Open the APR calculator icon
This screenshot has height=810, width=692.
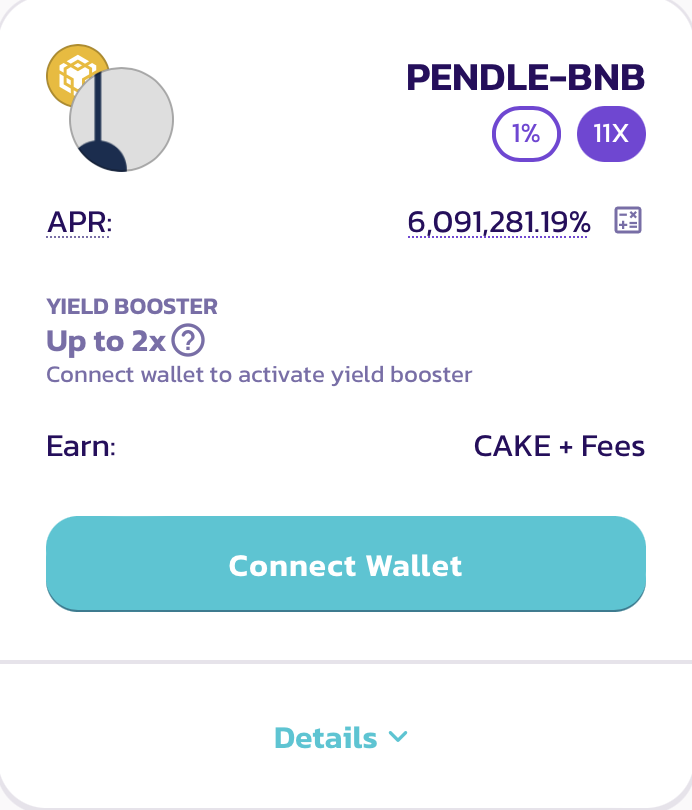628,221
